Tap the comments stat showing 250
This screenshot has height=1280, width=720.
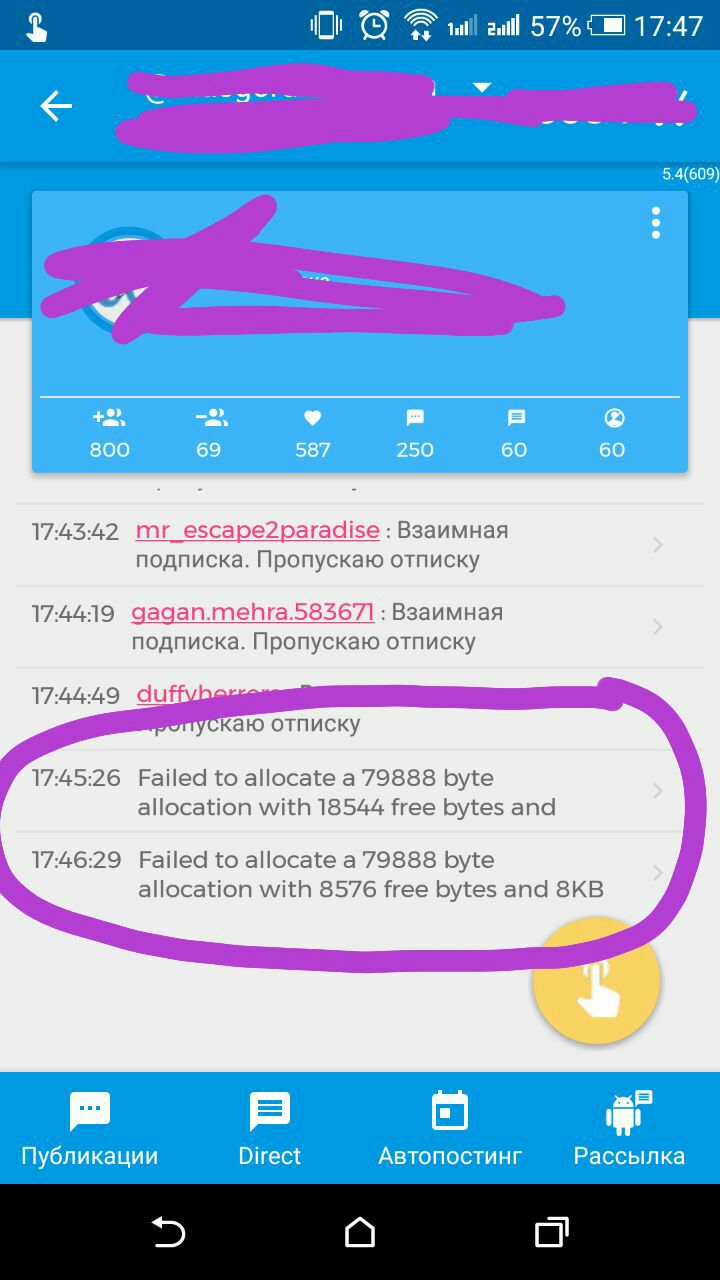414,434
